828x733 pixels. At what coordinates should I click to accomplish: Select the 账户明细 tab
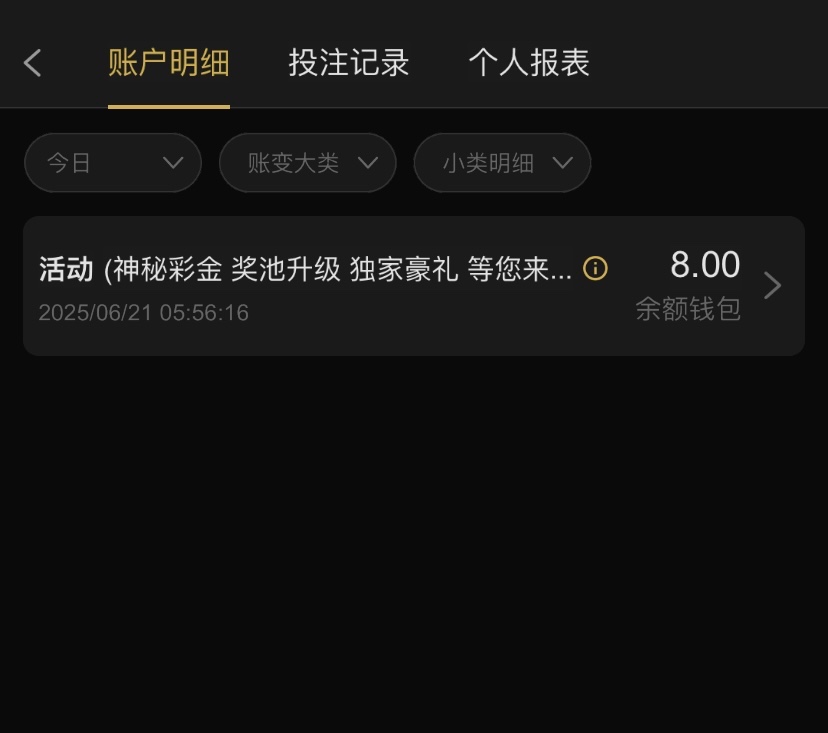coord(168,63)
